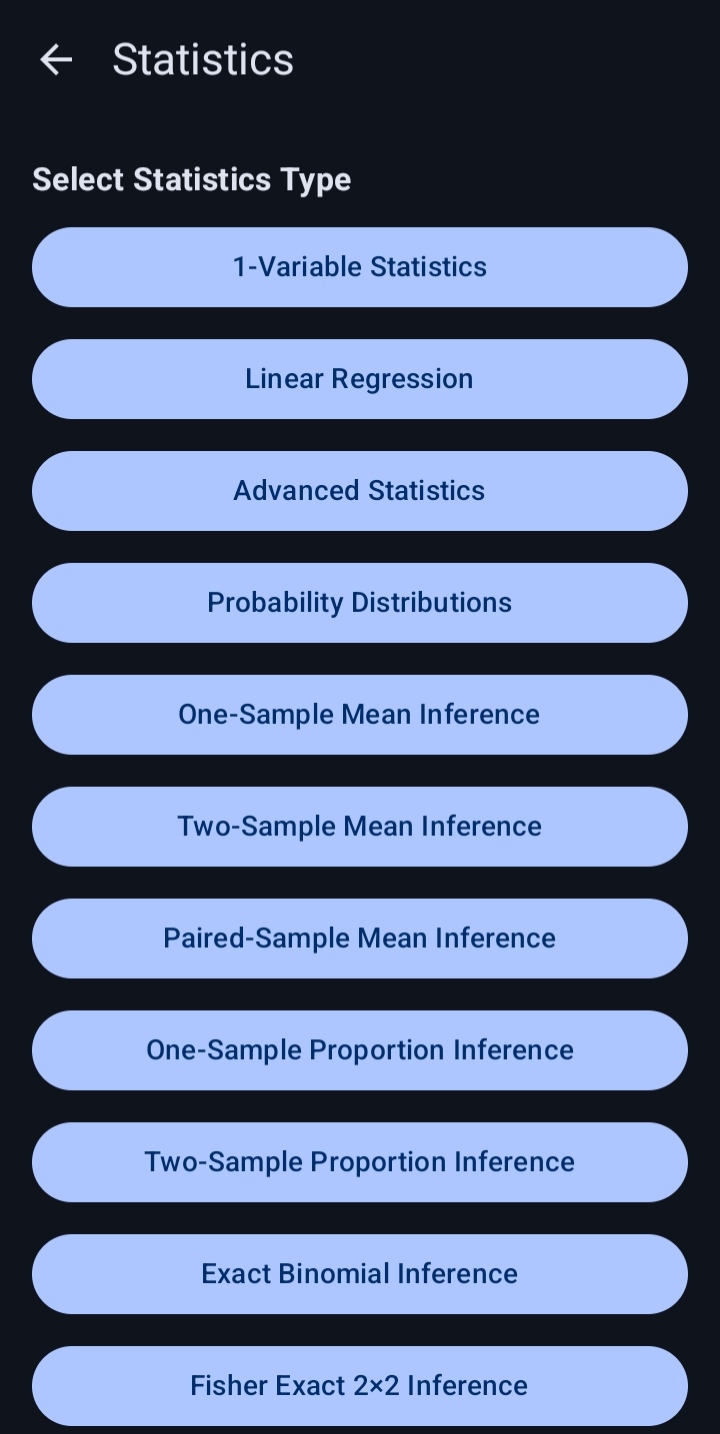Open One-Sample Mean Inference
The height and width of the screenshot is (1434, 720).
pyautogui.click(x=360, y=715)
